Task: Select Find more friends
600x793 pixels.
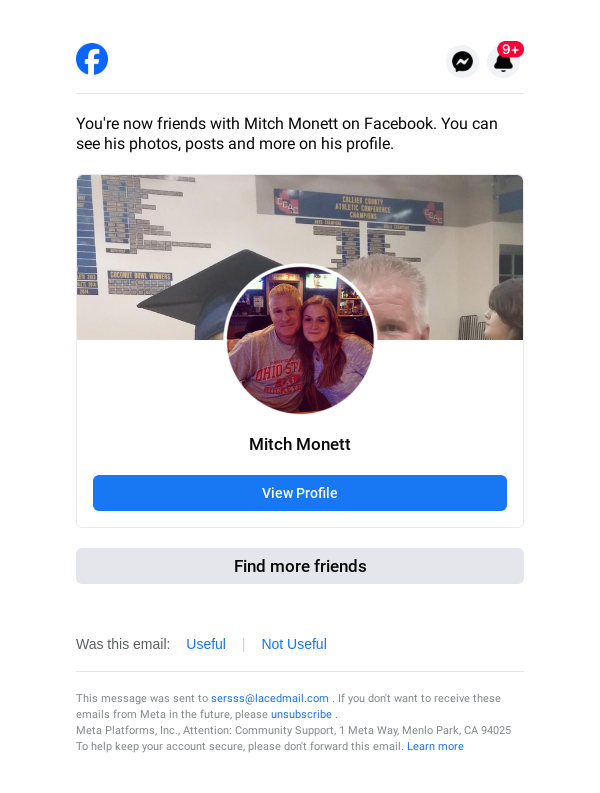Action: tap(300, 566)
